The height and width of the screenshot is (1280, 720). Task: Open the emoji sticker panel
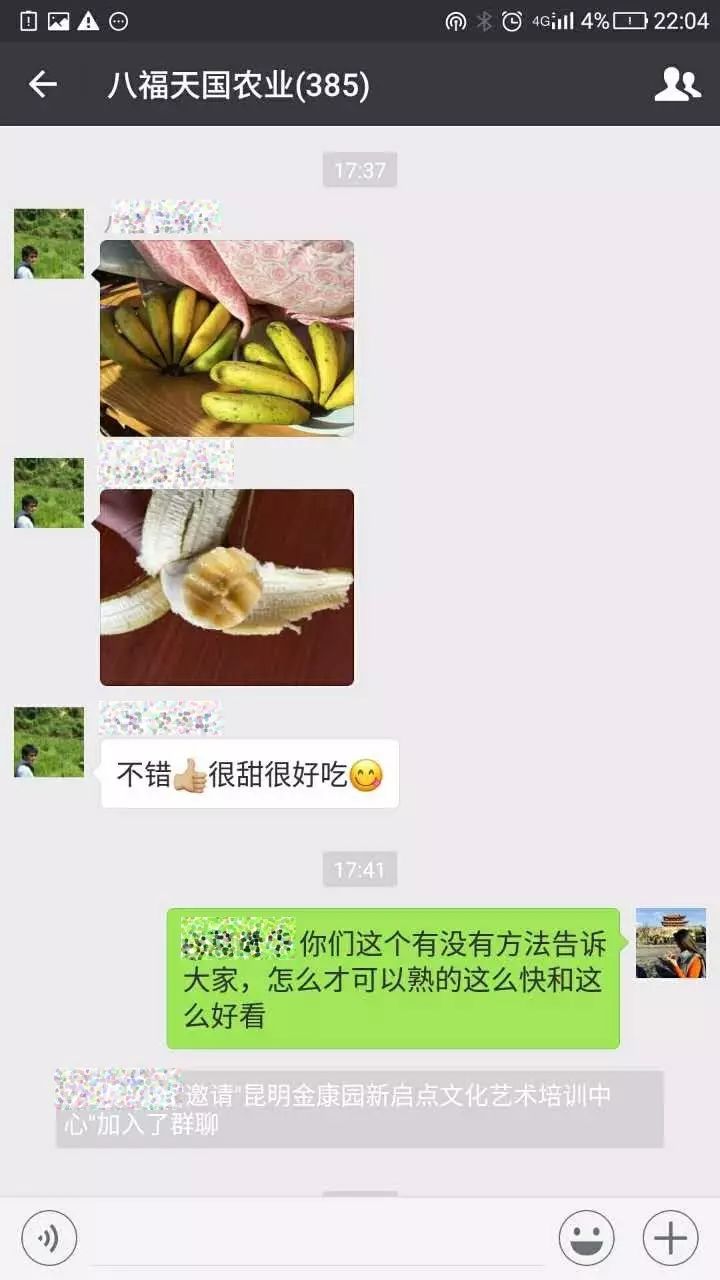(586, 1238)
